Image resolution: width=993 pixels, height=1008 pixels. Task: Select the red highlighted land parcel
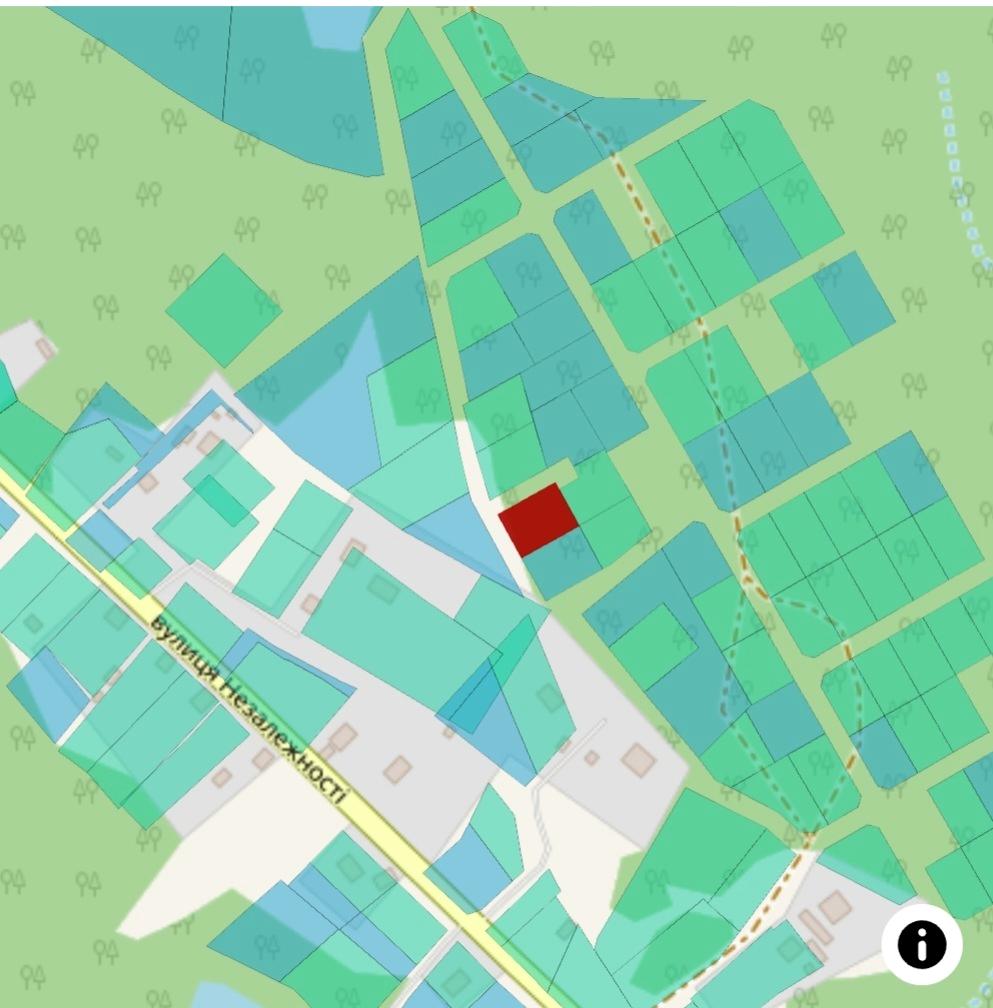pos(539,520)
